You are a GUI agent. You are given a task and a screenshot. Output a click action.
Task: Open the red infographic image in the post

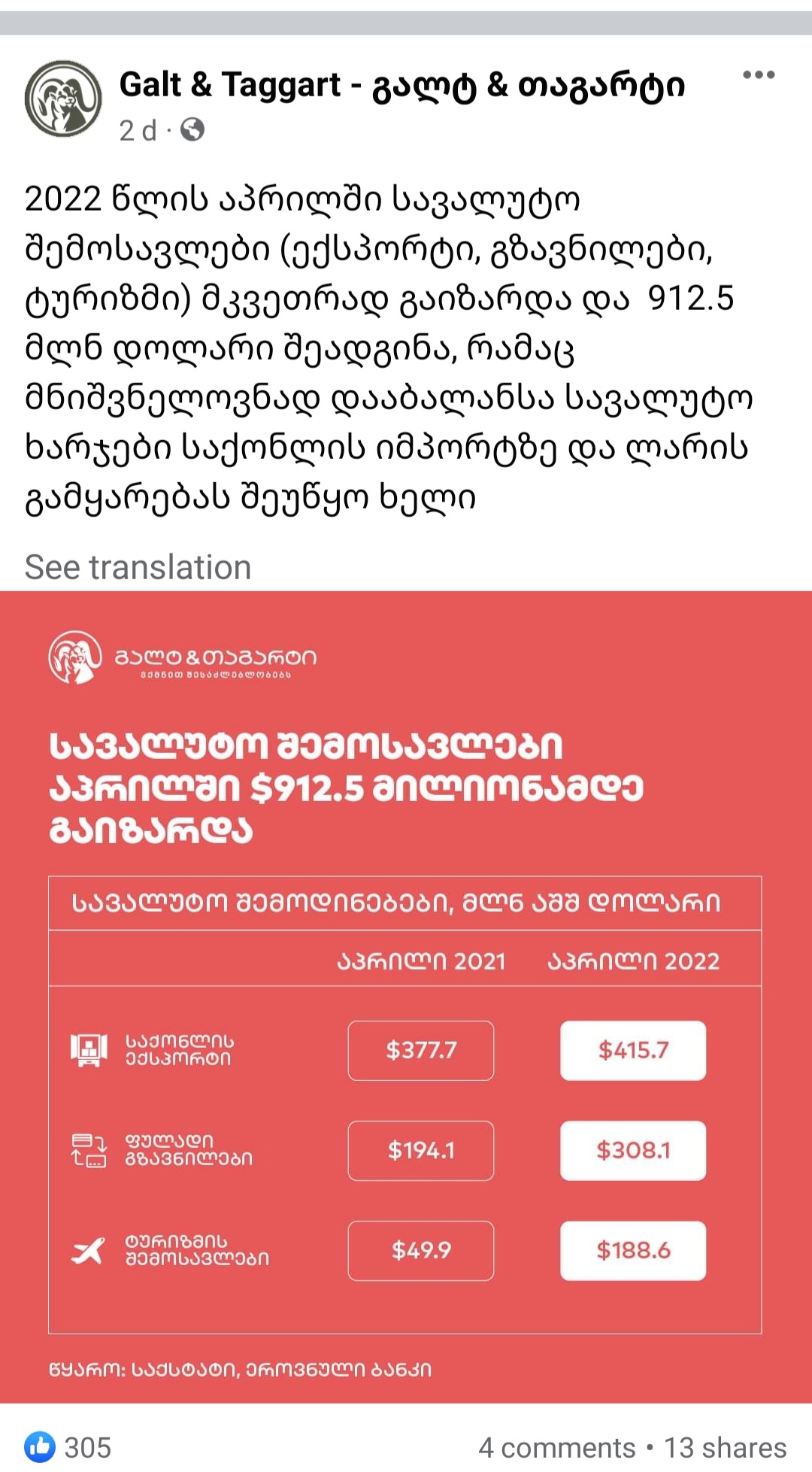click(406, 997)
